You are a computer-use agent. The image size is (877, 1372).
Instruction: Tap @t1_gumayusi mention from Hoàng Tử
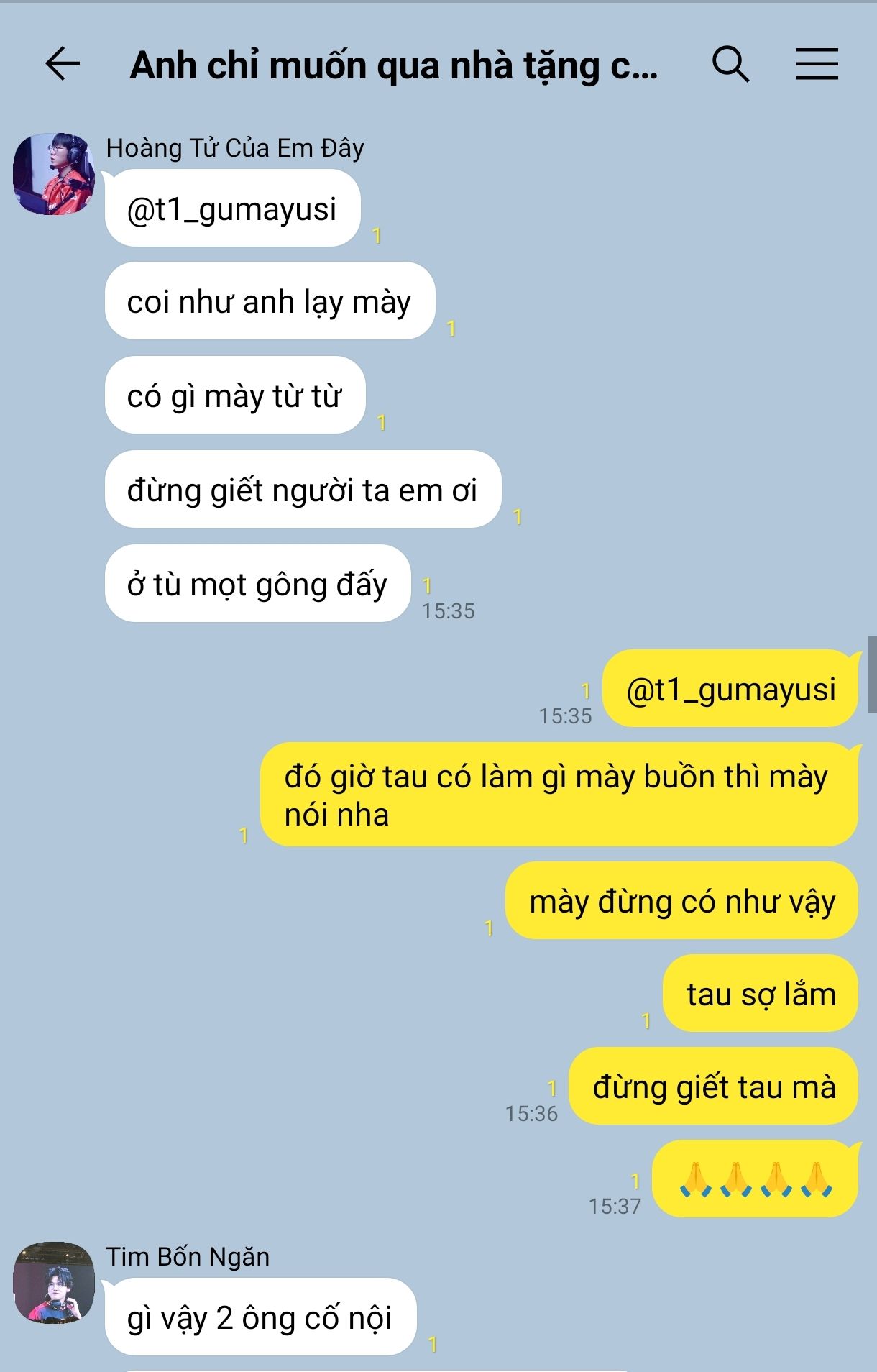coord(231,209)
